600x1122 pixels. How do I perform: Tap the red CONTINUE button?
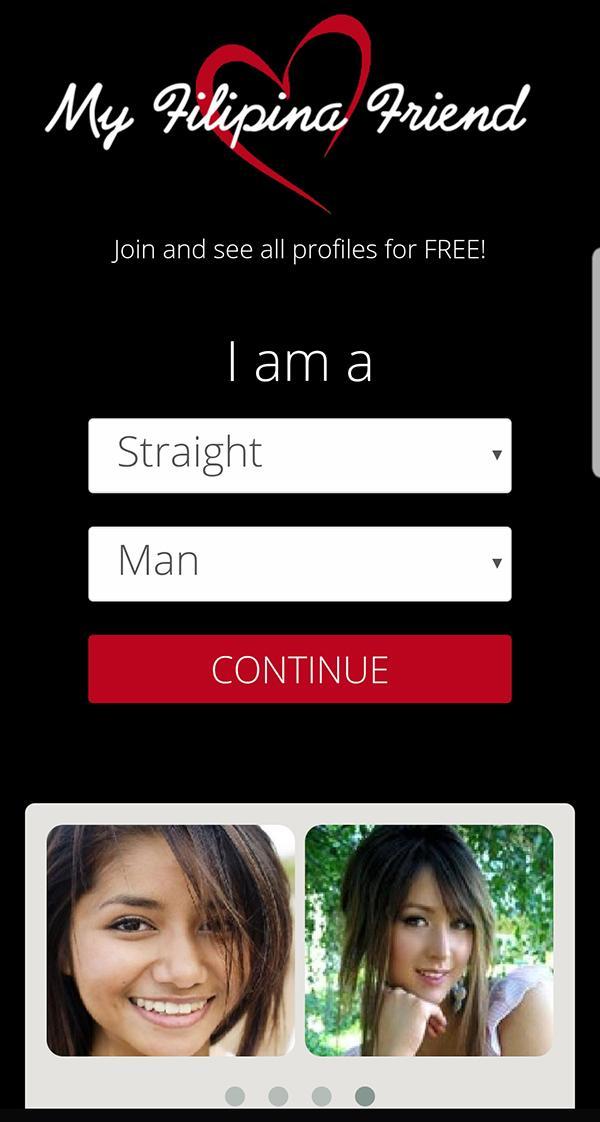pos(299,669)
